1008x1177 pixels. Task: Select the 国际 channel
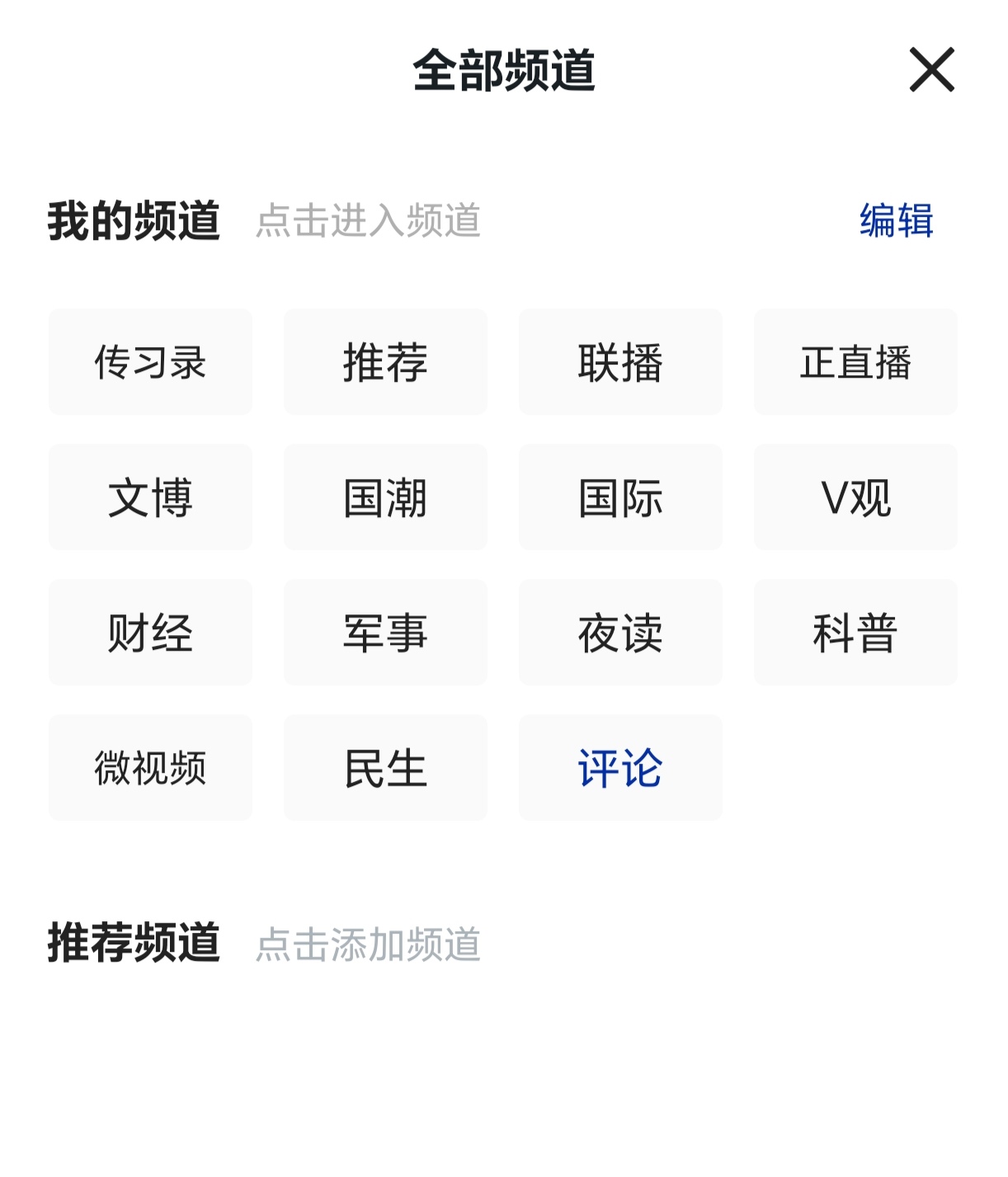point(620,497)
